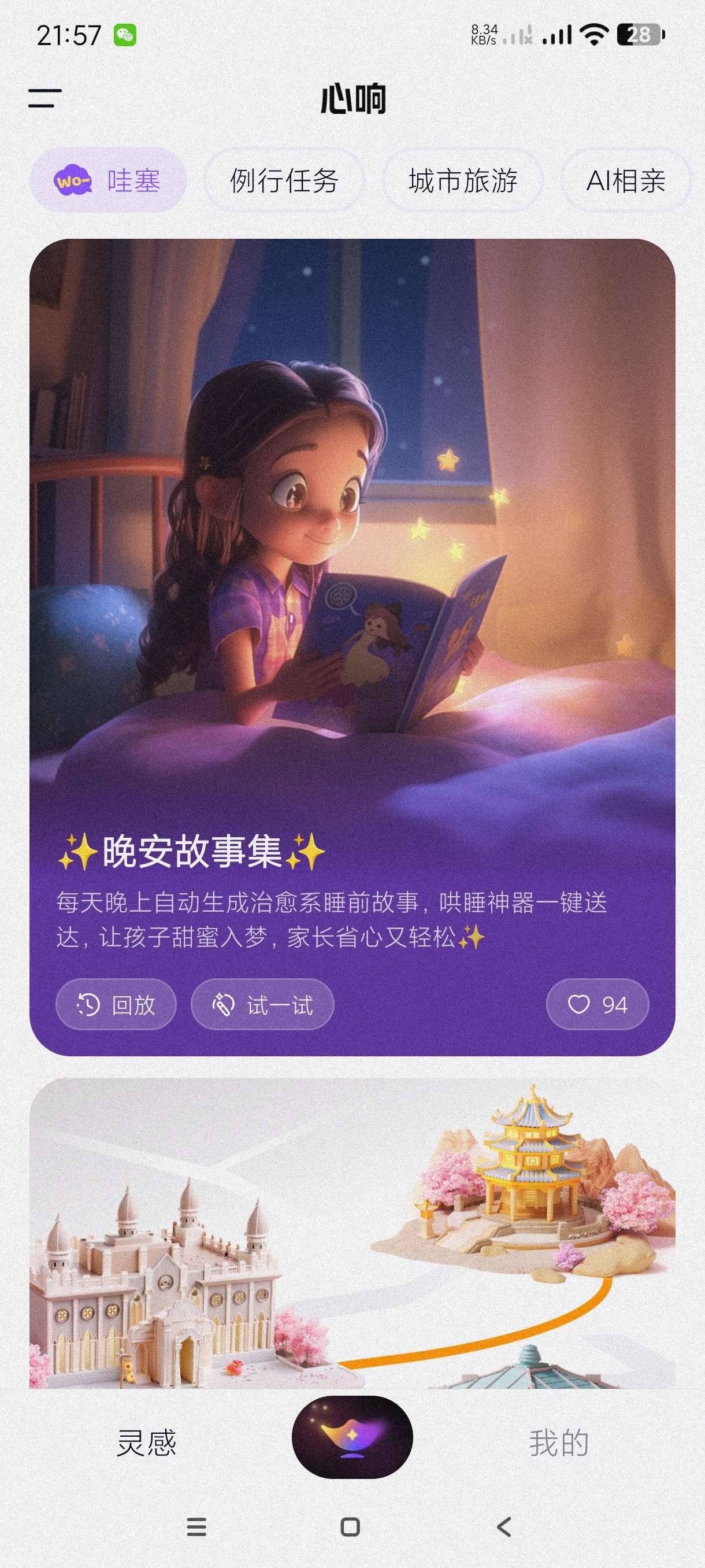This screenshot has width=705, height=1568.
Task: Go to the 我的 tab
Action: 558,1443
